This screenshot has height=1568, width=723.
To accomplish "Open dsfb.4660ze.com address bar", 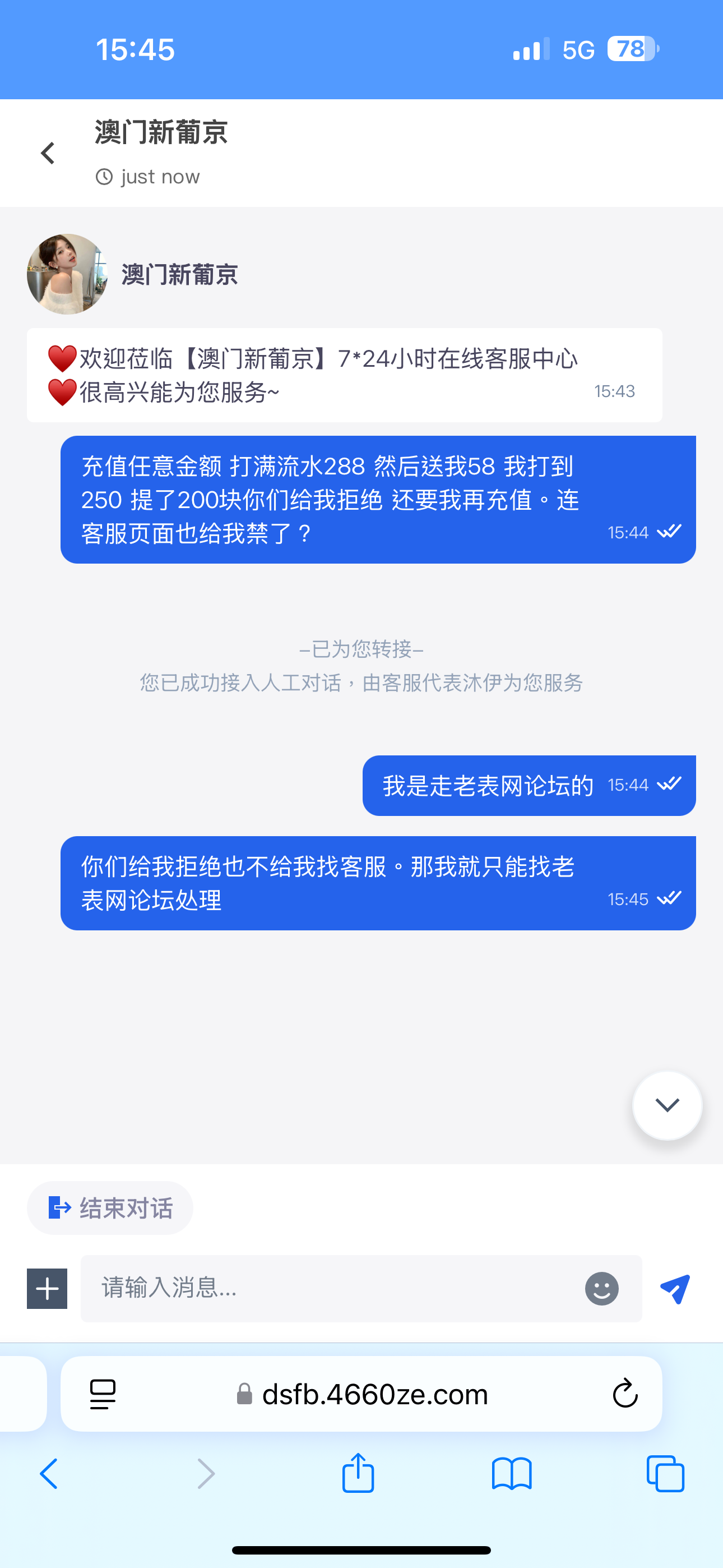I will tap(374, 1393).
